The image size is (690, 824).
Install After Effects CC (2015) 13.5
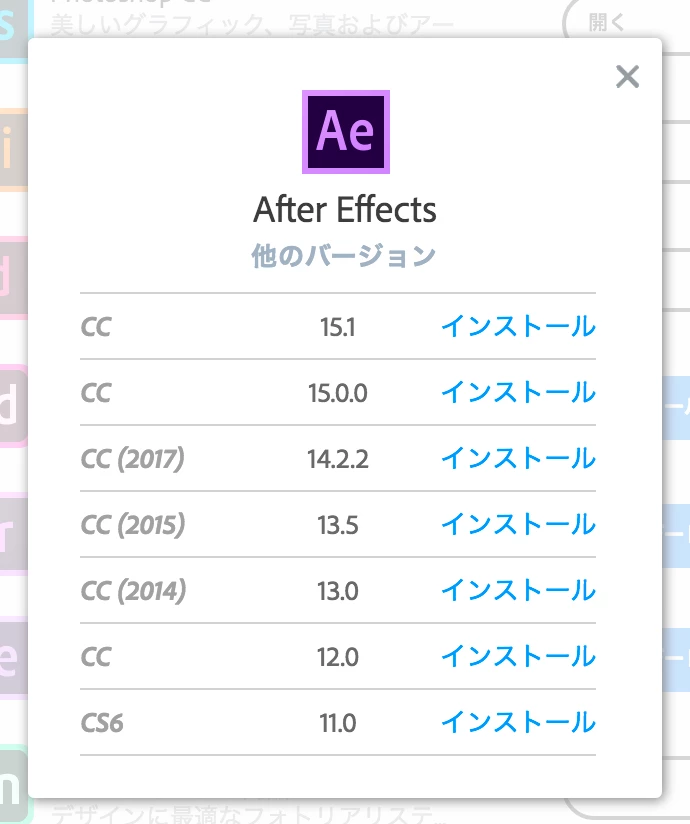coord(518,524)
